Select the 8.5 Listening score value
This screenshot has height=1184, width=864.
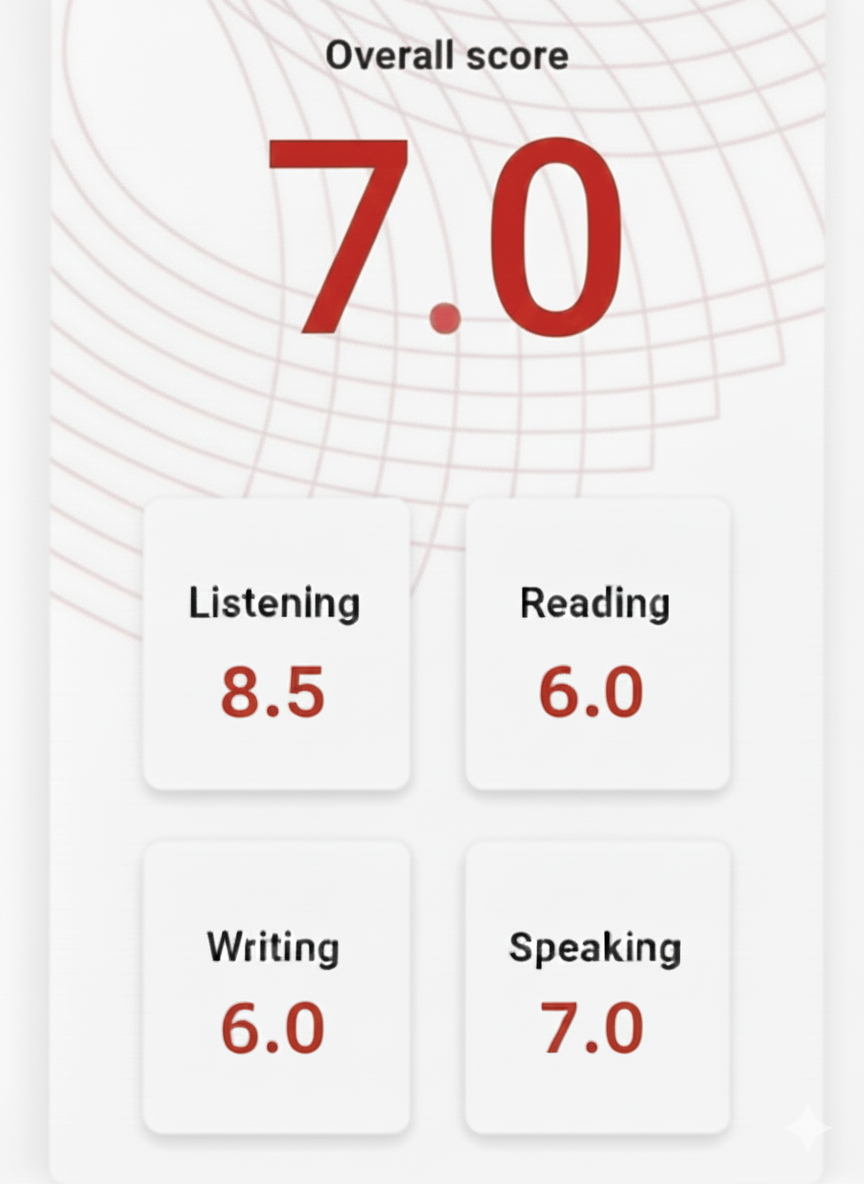click(276, 690)
